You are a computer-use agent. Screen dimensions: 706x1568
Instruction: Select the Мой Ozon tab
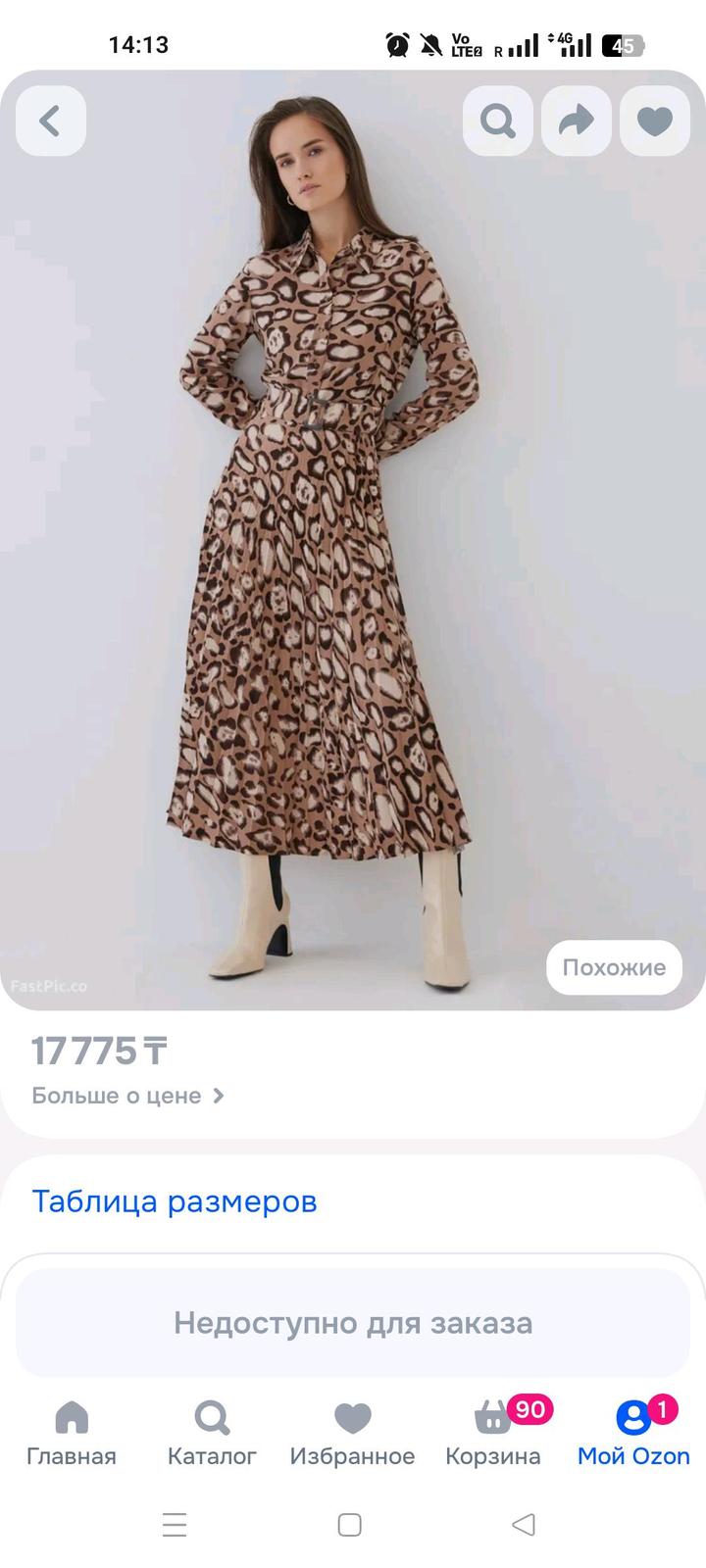click(x=633, y=1433)
